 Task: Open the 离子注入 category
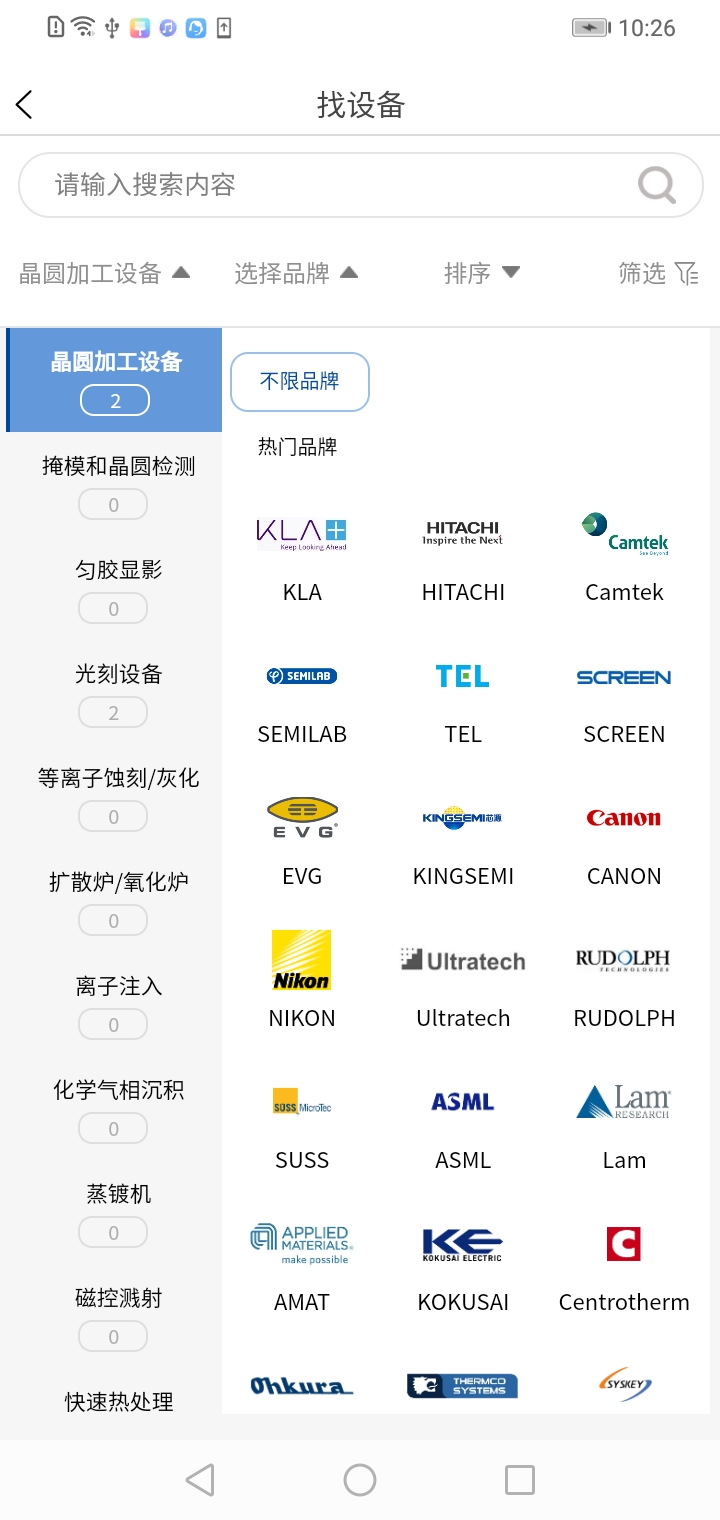(118, 1002)
